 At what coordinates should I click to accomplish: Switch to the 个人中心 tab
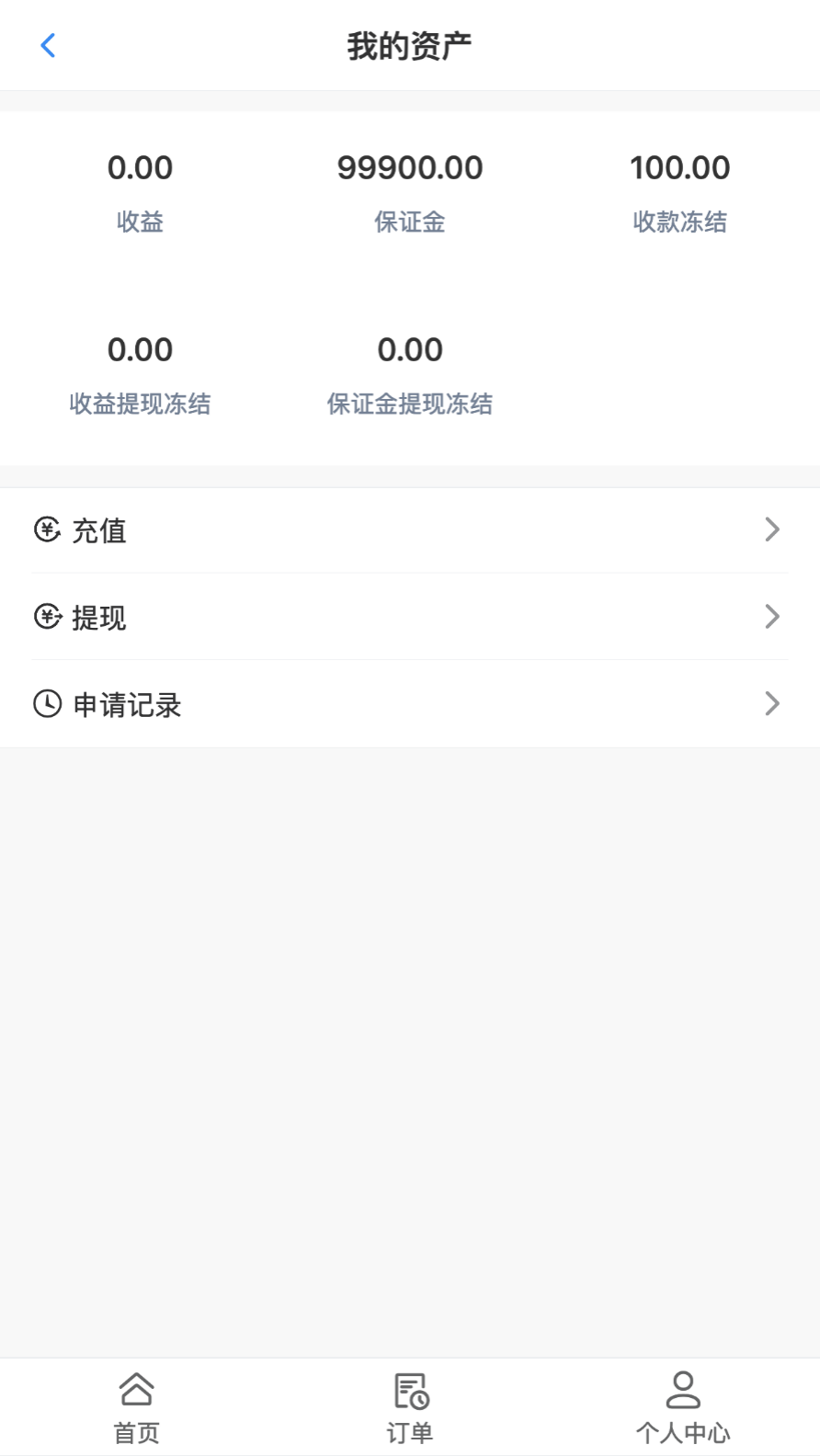(682, 1407)
